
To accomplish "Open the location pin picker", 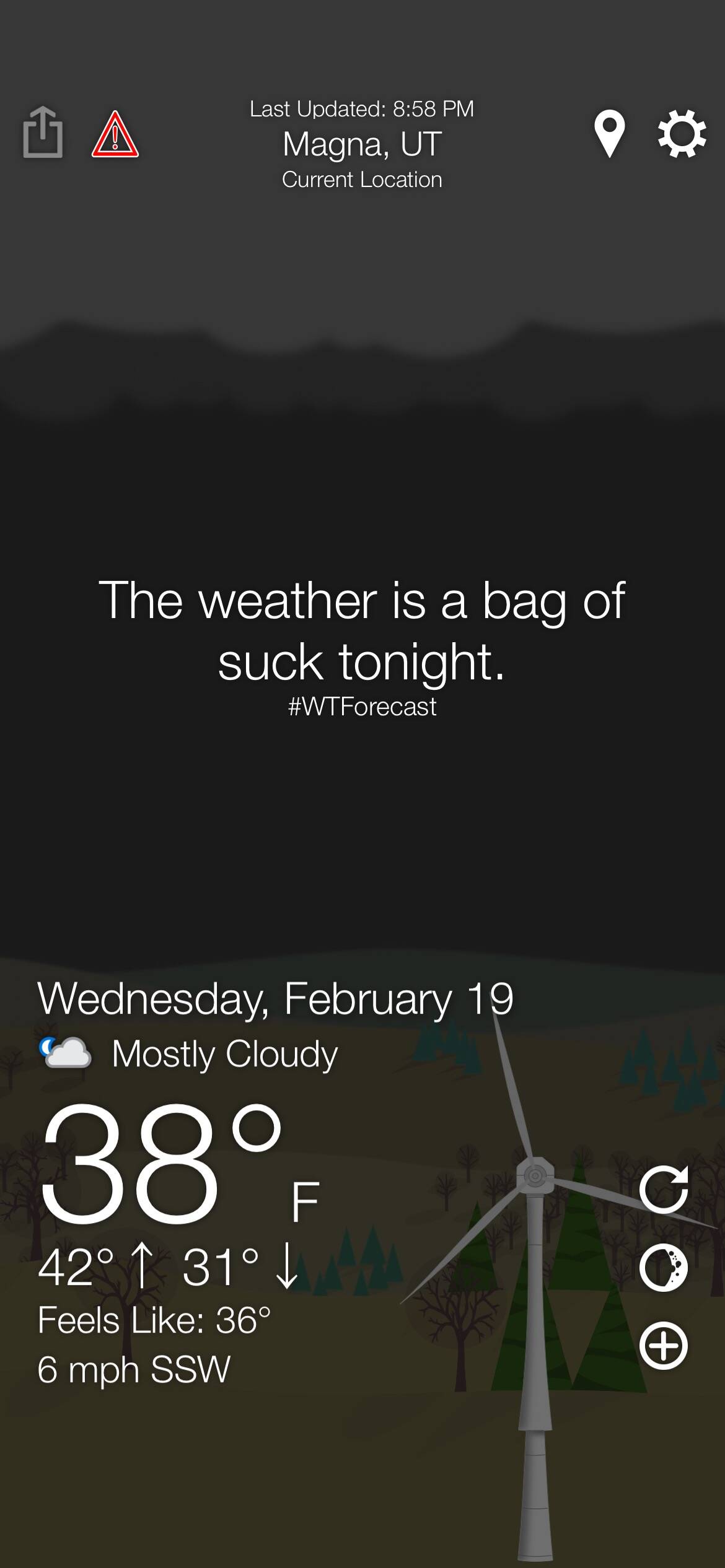I will pos(609,133).
